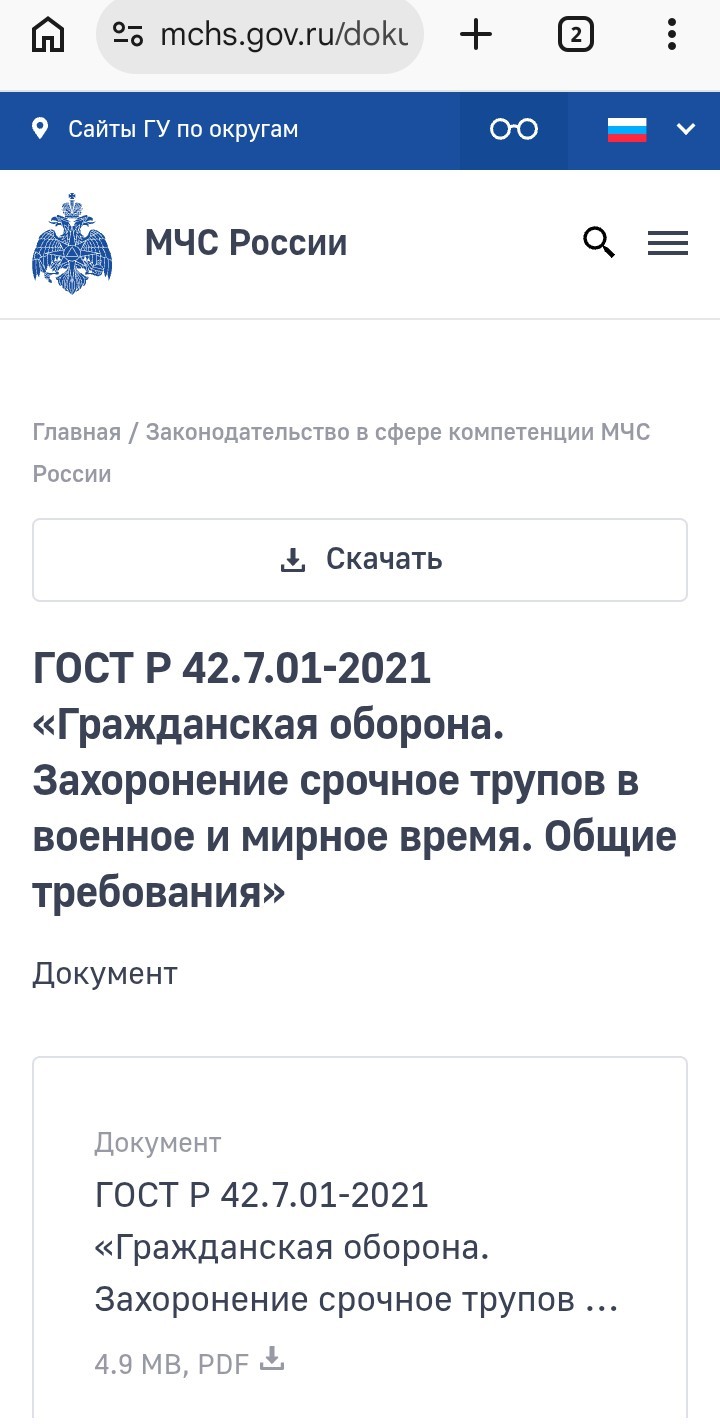Tap the download icon next to 4.9 MB, PDF
The width and height of the screenshot is (720, 1425).
(x=272, y=1360)
